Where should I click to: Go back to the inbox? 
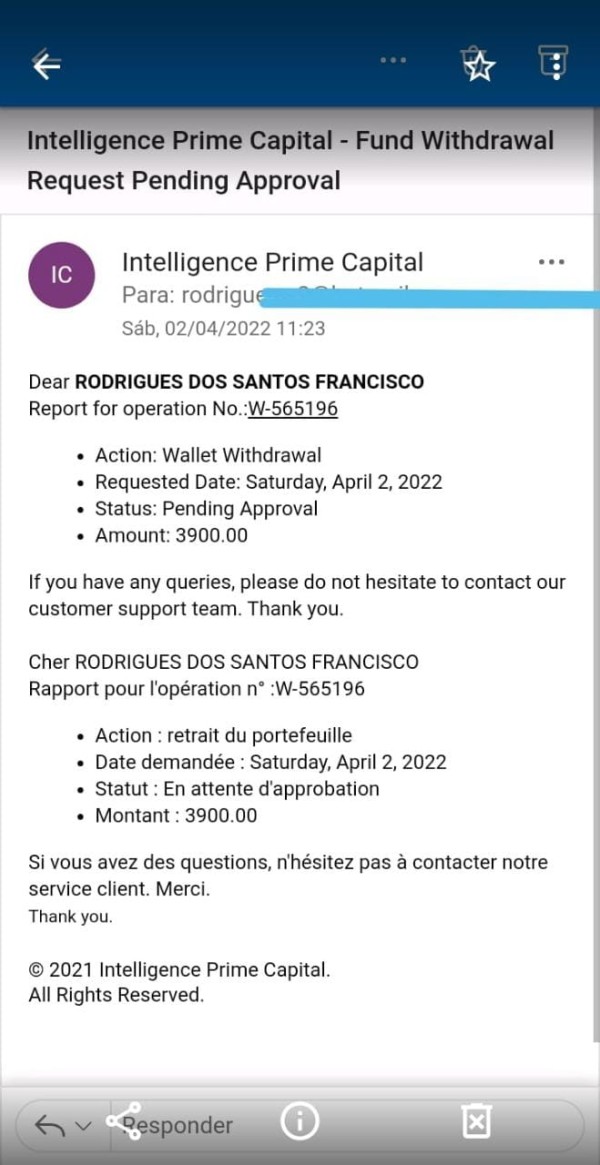coord(46,65)
